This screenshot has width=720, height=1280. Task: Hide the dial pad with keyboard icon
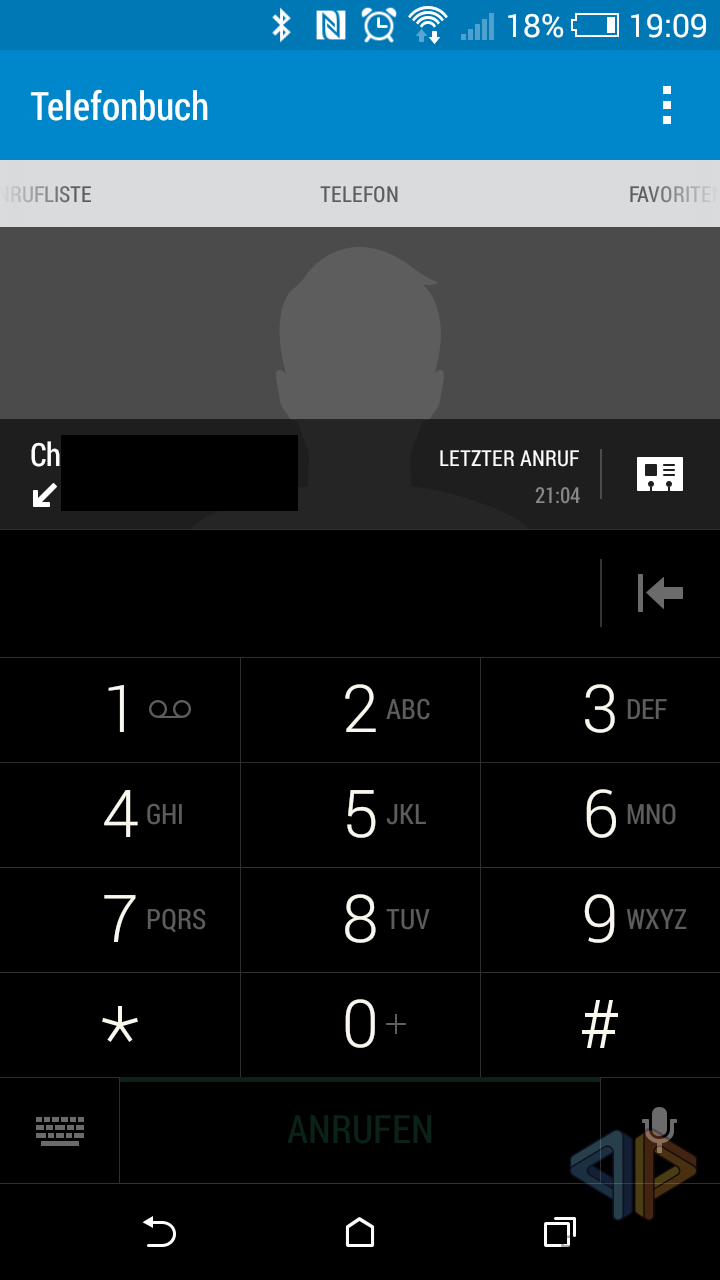60,1130
